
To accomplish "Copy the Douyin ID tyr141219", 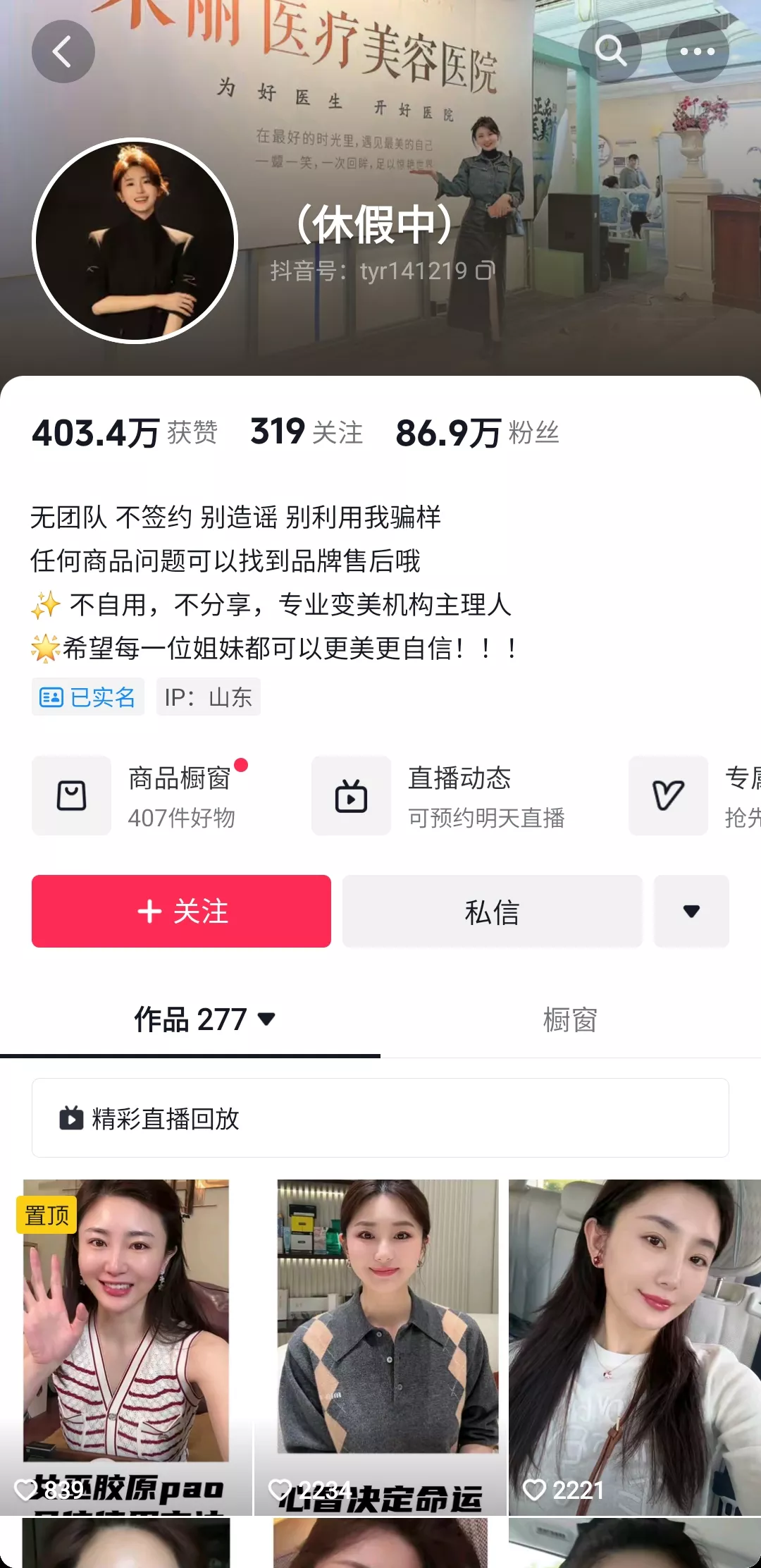I will (485, 271).
